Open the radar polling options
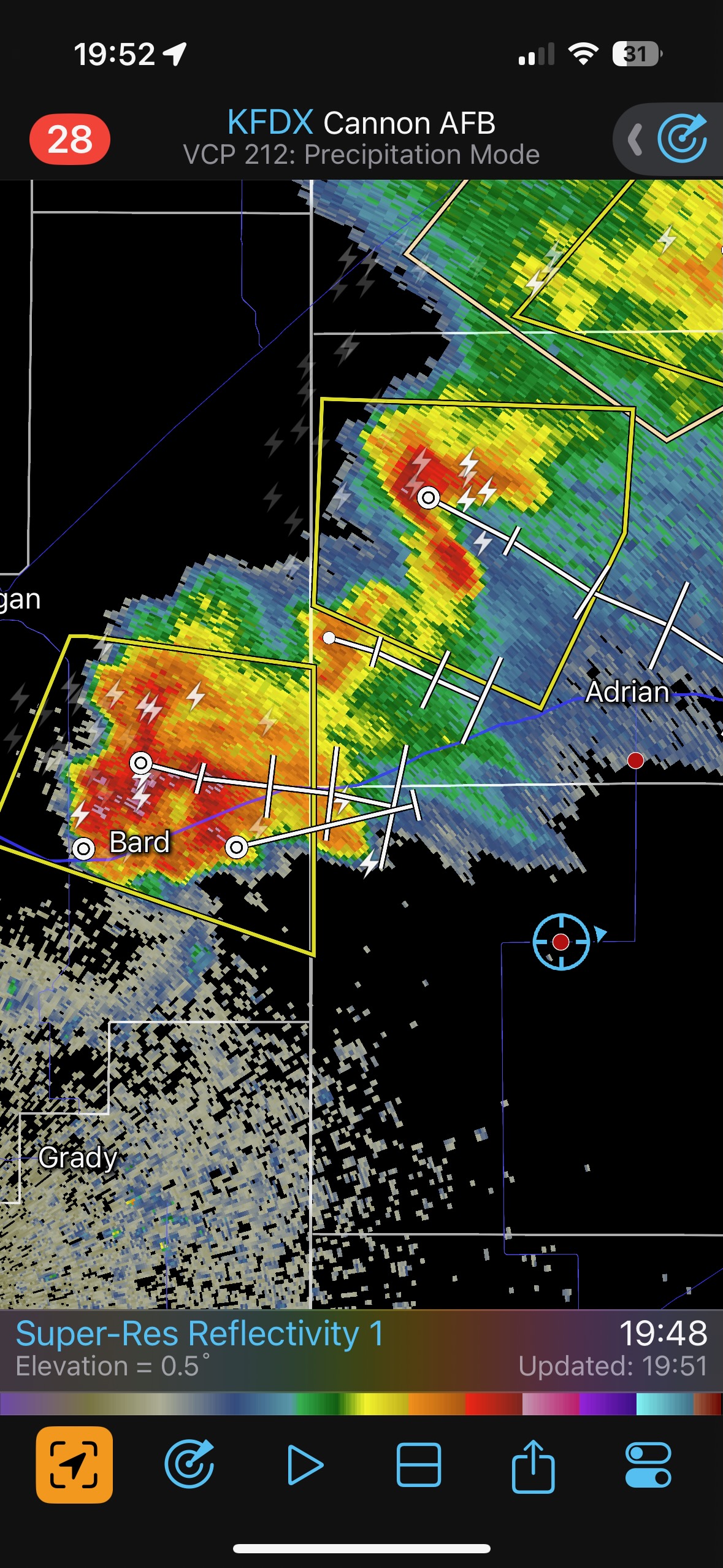The width and height of the screenshot is (723, 1568). coord(189,1465)
